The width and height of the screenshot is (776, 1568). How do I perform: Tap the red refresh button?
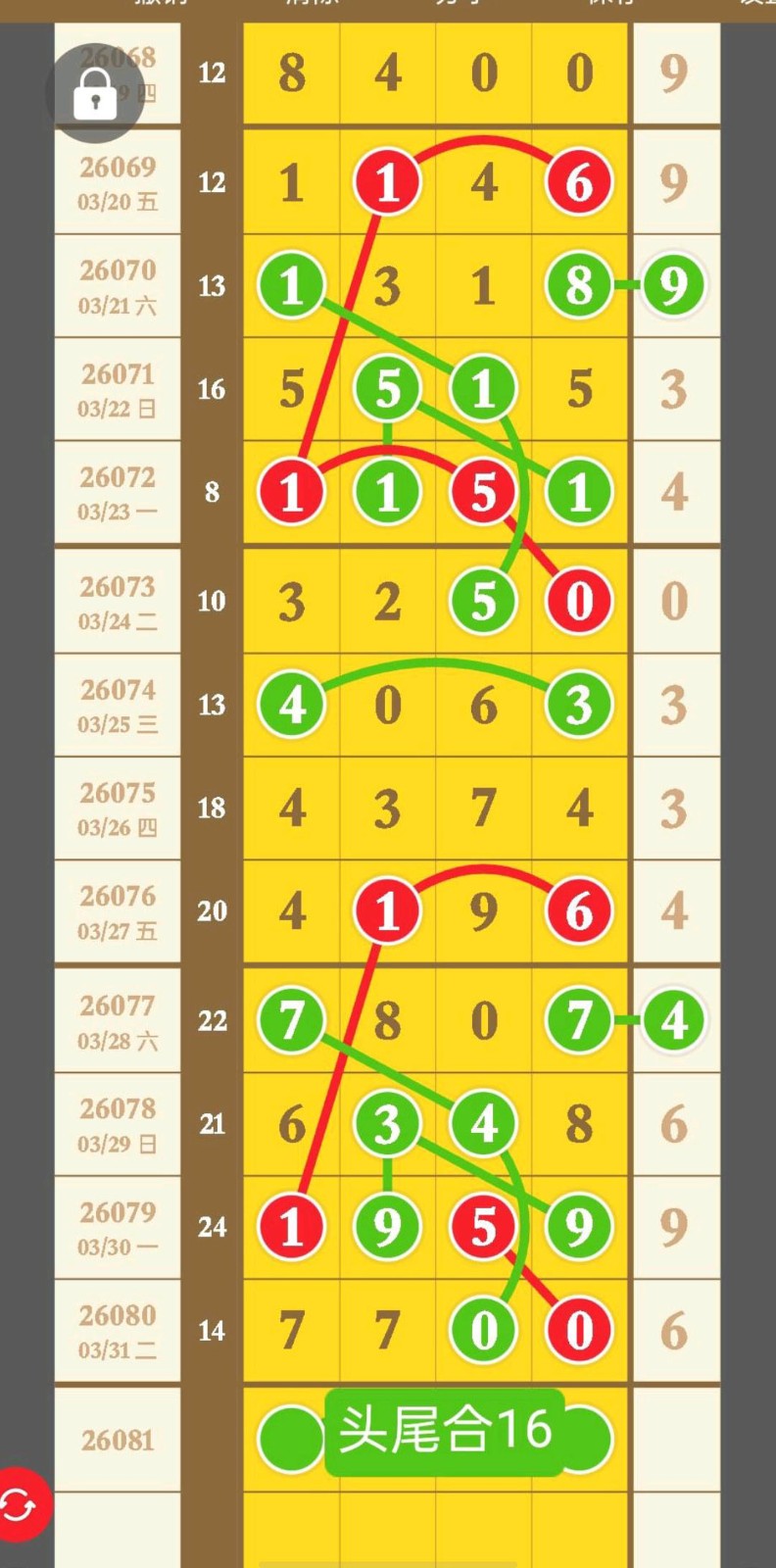click(20, 1504)
